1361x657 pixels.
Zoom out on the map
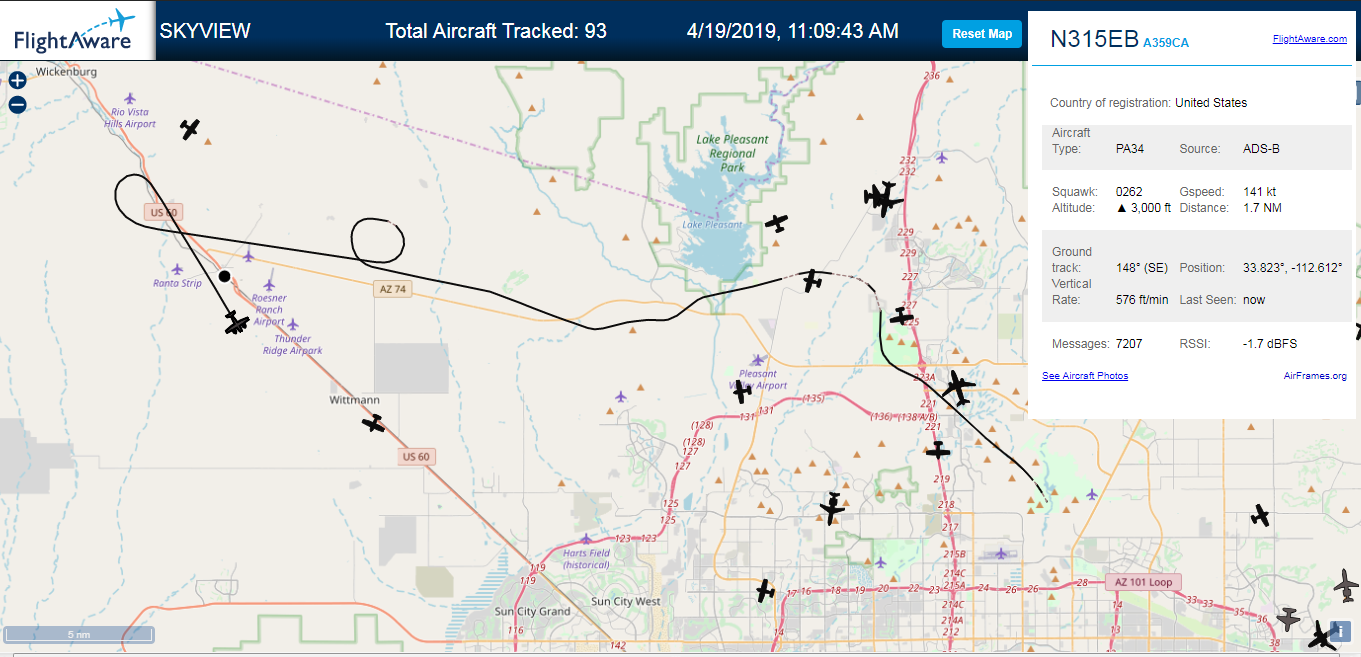pyautogui.click(x=17, y=104)
